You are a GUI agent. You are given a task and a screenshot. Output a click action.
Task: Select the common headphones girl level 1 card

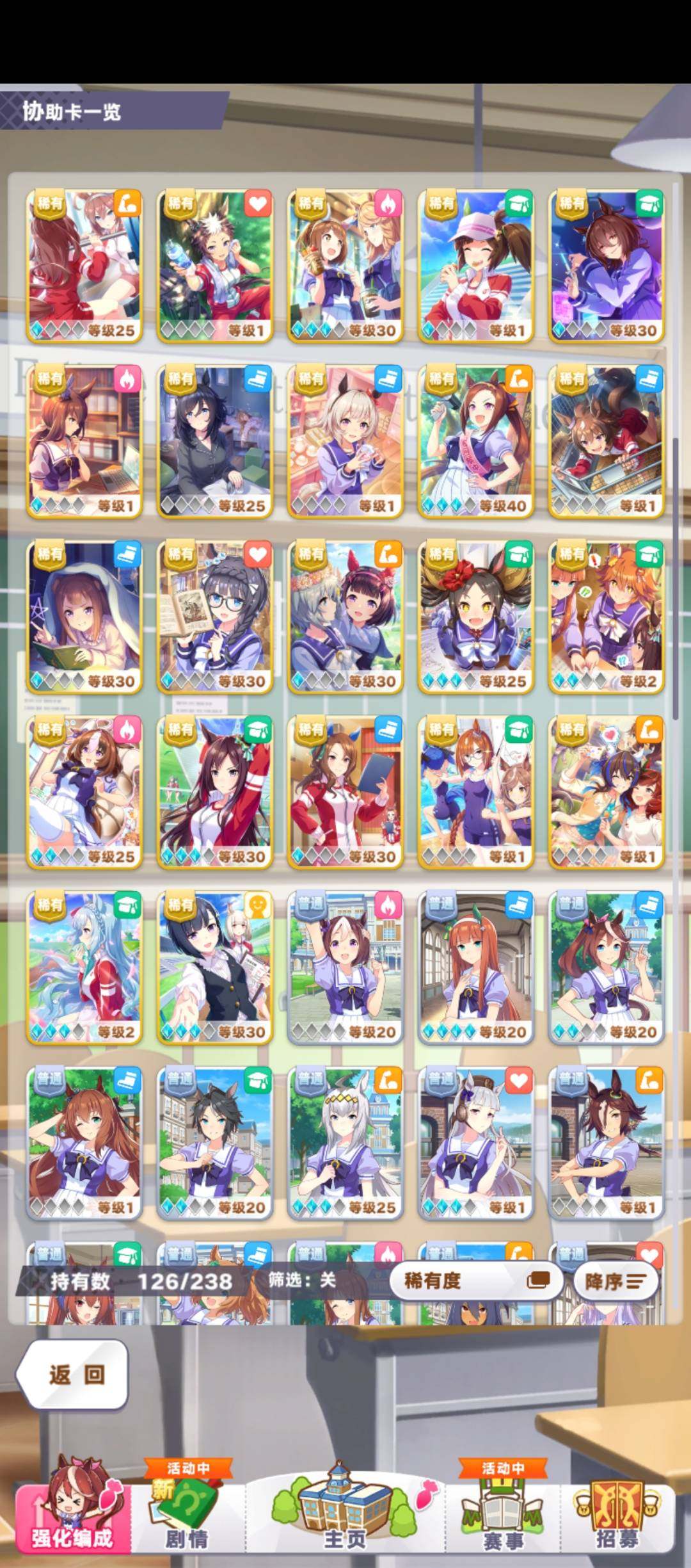pyautogui.click(x=475, y=1142)
